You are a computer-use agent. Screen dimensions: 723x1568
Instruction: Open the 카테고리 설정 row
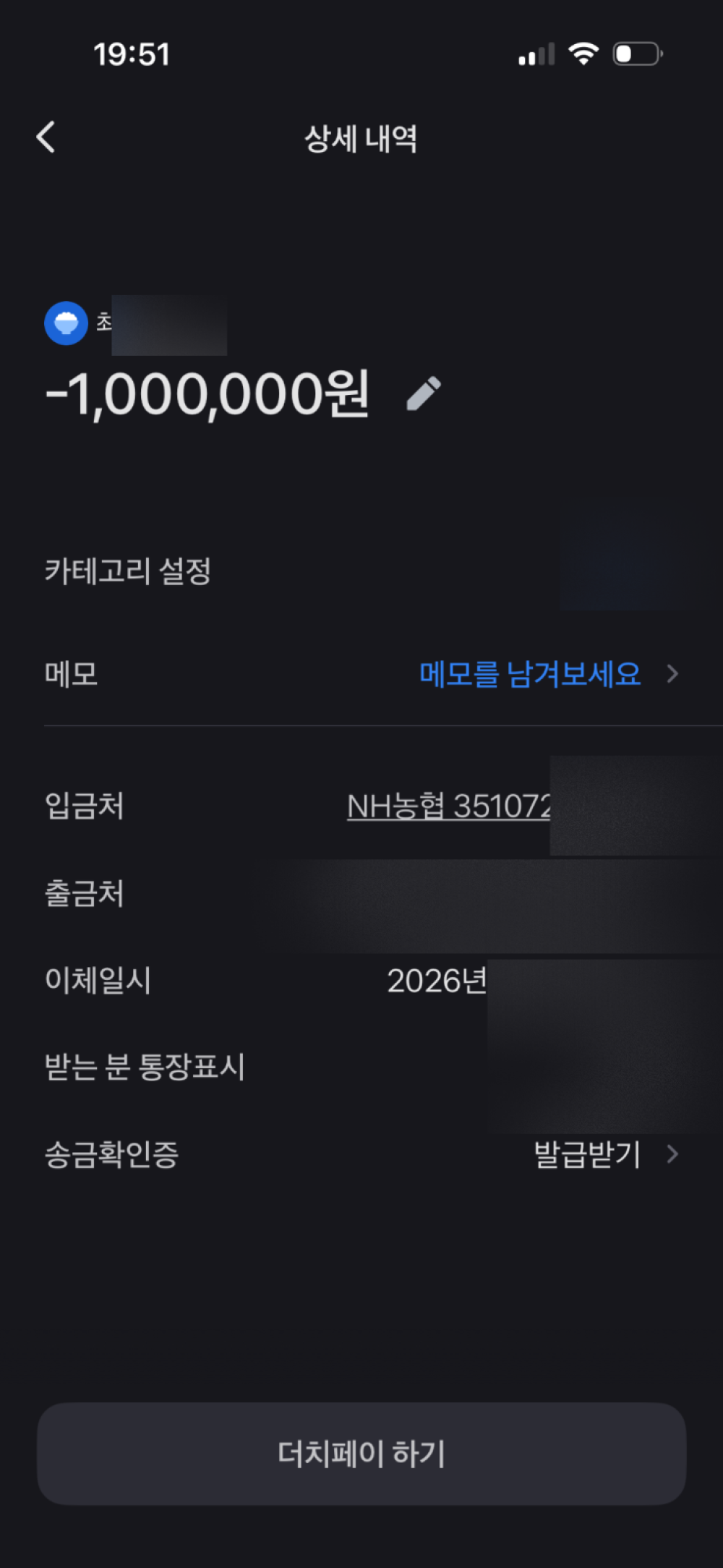coord(361,571)
